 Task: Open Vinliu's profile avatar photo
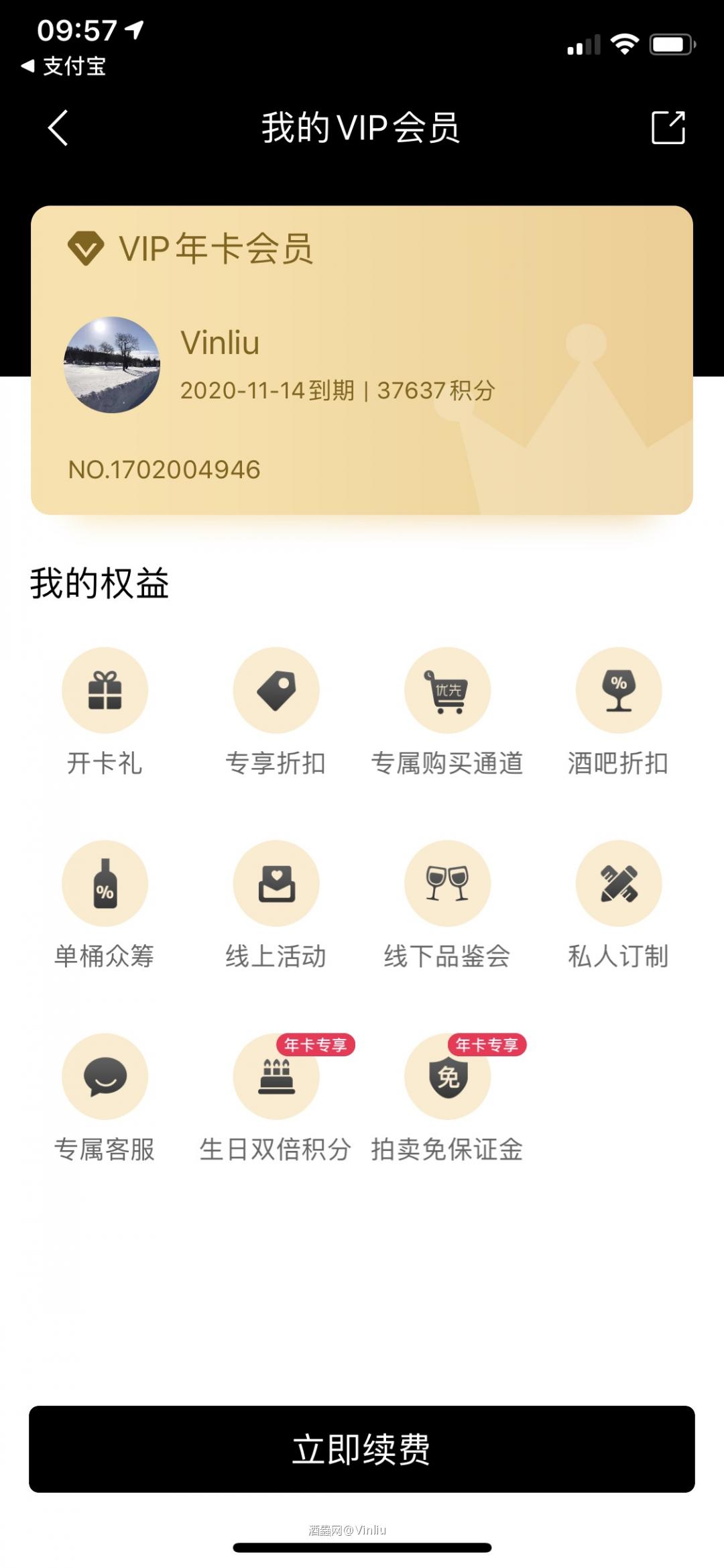(x=111, y=364)
